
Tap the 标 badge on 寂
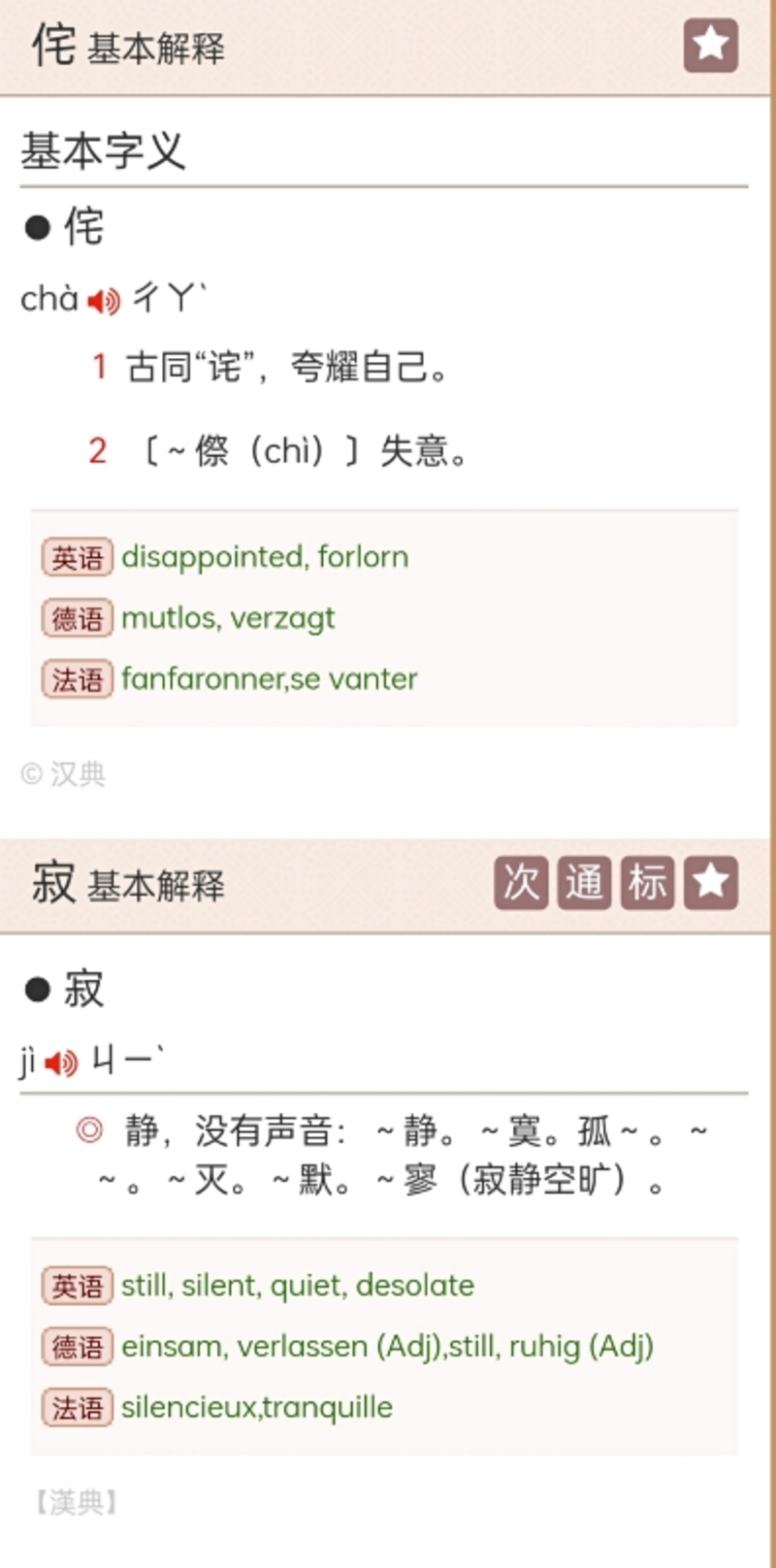tap(647, 882)
